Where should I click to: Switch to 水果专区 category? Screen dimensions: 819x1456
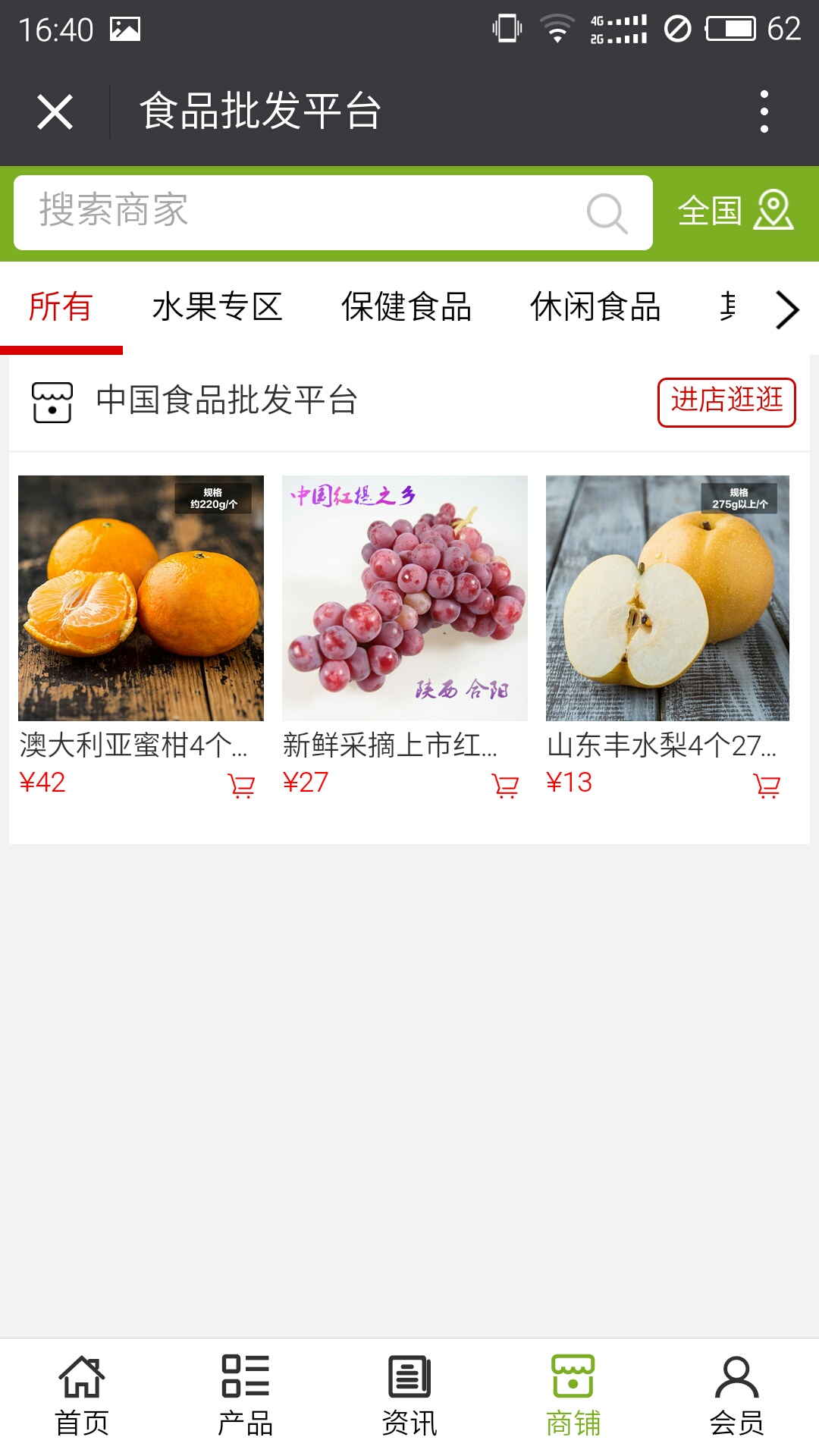pos(217,307)
